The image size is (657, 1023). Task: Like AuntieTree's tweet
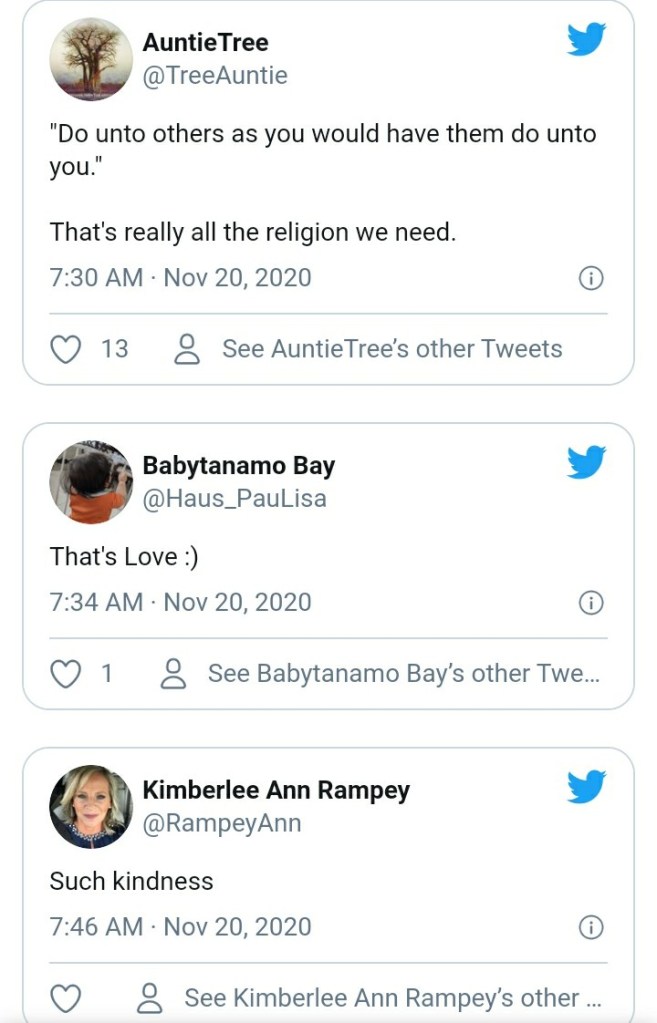pyautogui.click(x=66, y=349)
